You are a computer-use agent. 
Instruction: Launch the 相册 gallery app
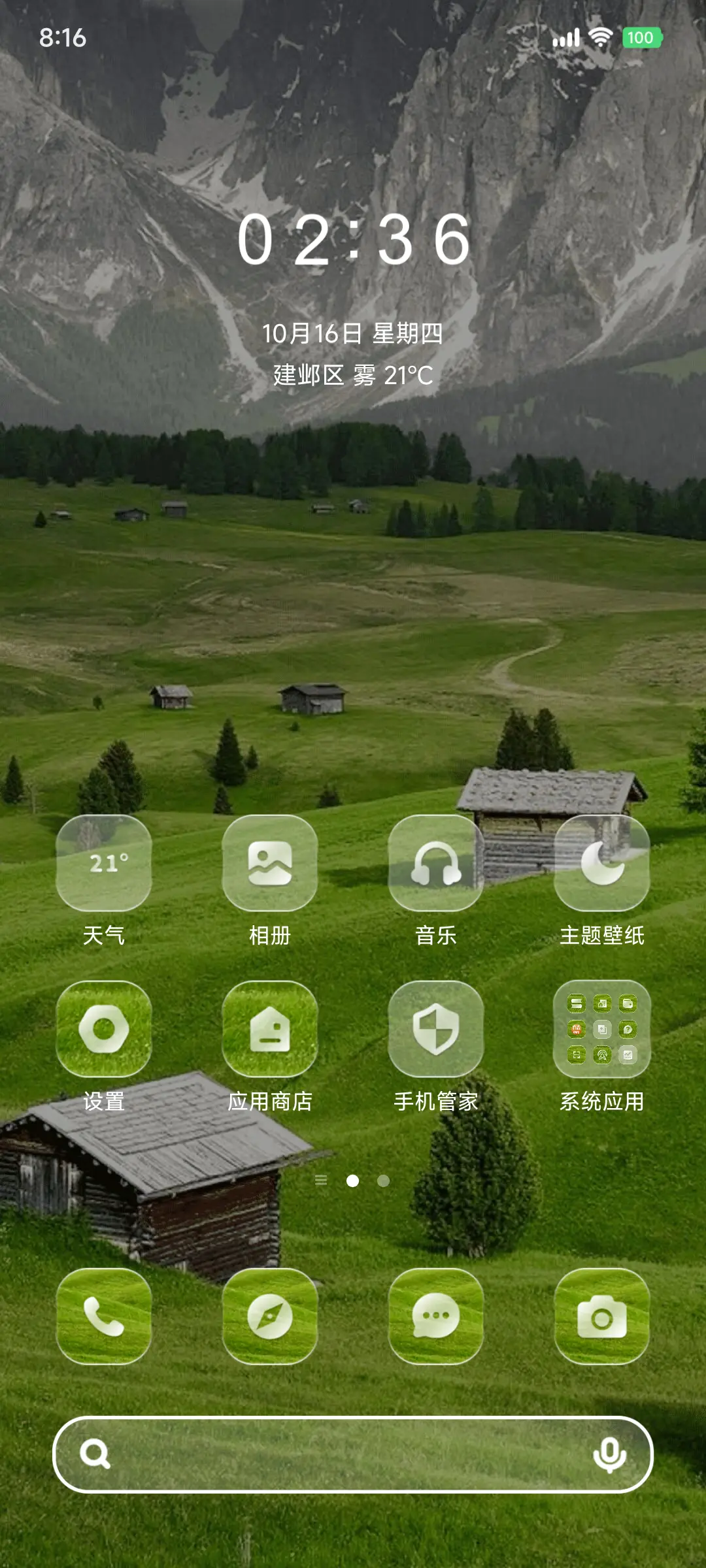click(270, 875)
